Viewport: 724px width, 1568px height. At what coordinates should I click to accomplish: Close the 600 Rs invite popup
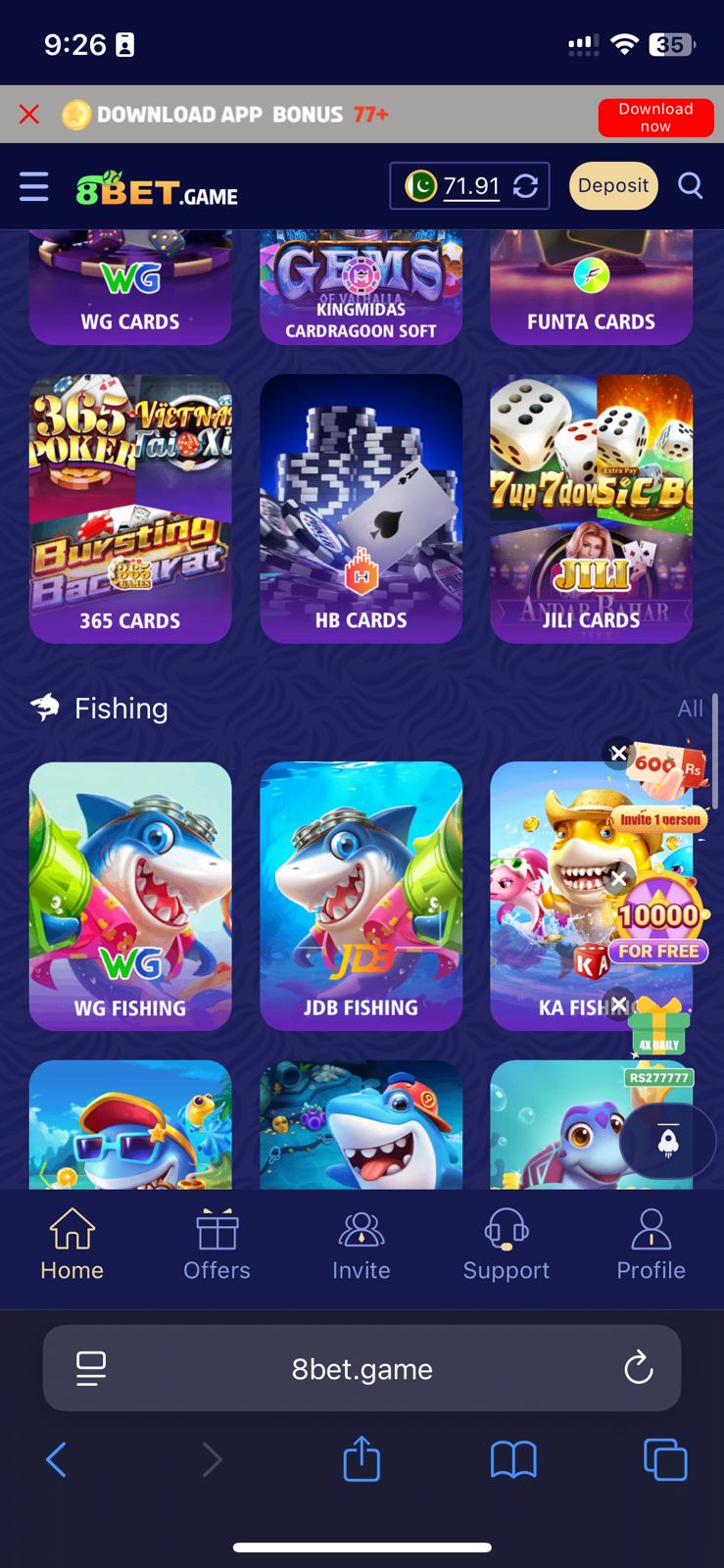point(618,753)
